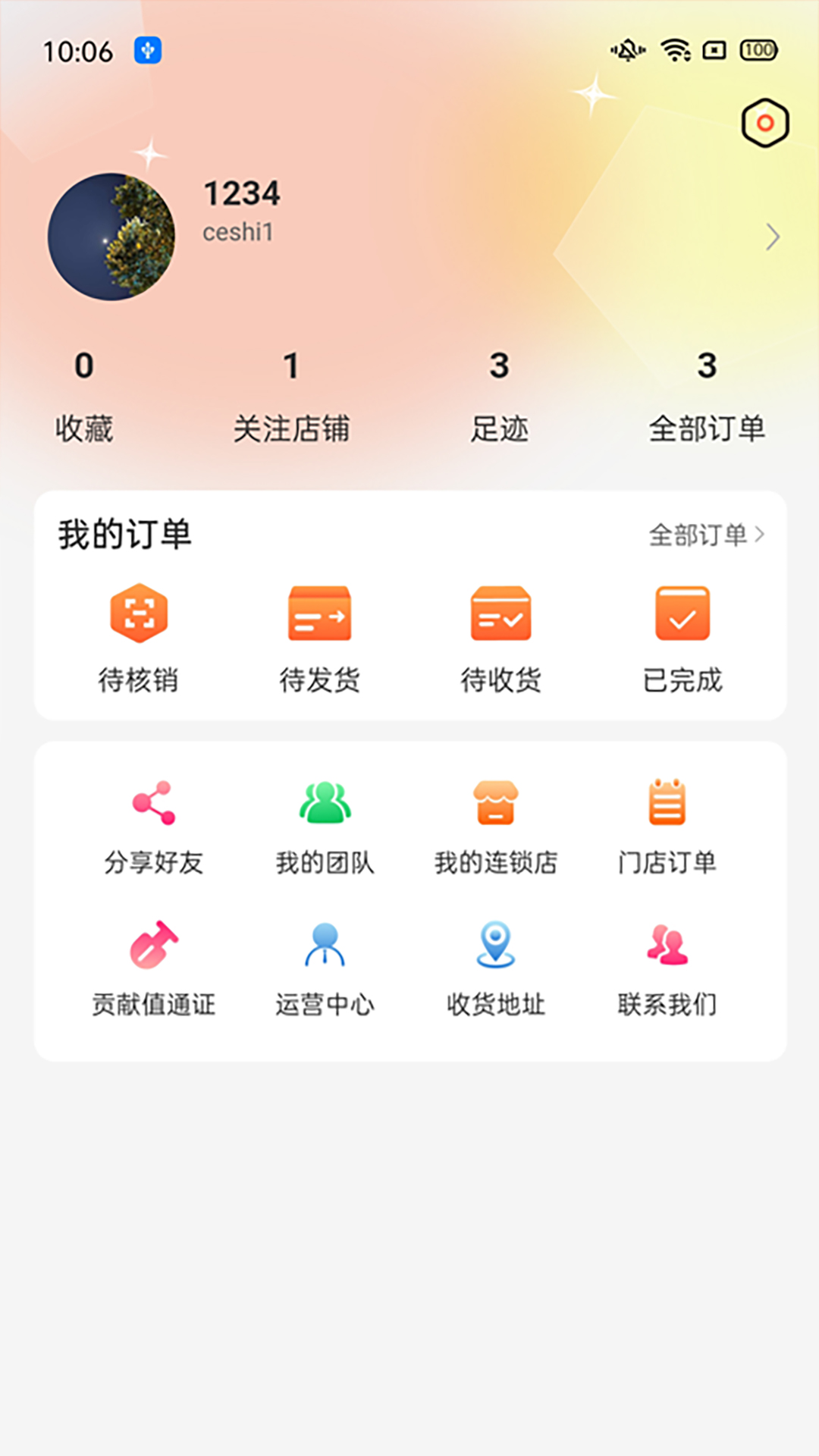Viewport: 819px width, 1456px height.
Task: Open profile details via the chevron arrow
Action: point(772,237)
